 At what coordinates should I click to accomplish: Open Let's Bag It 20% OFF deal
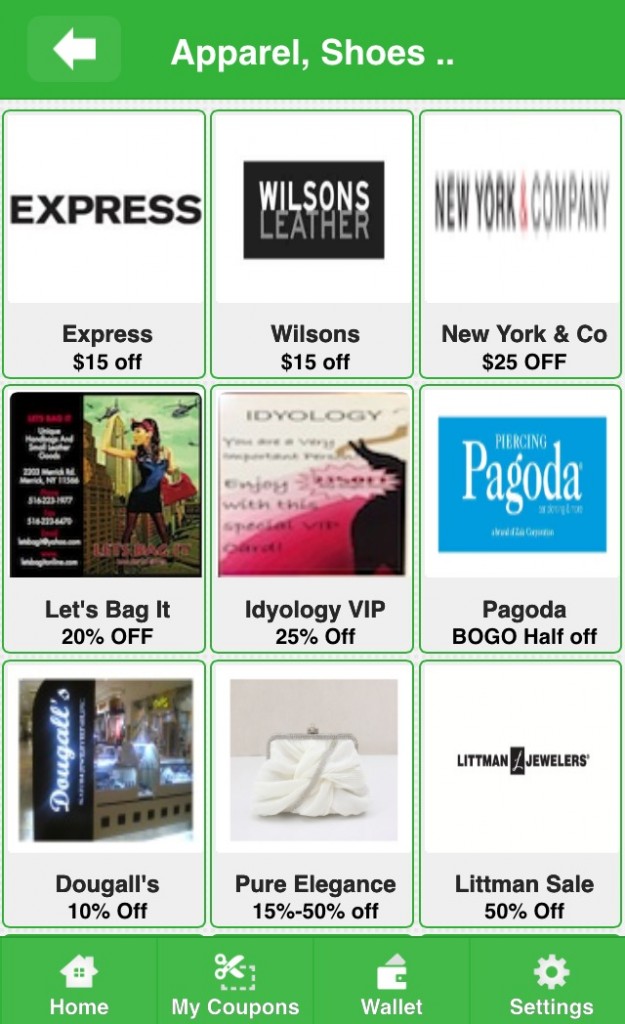(104, 519)
